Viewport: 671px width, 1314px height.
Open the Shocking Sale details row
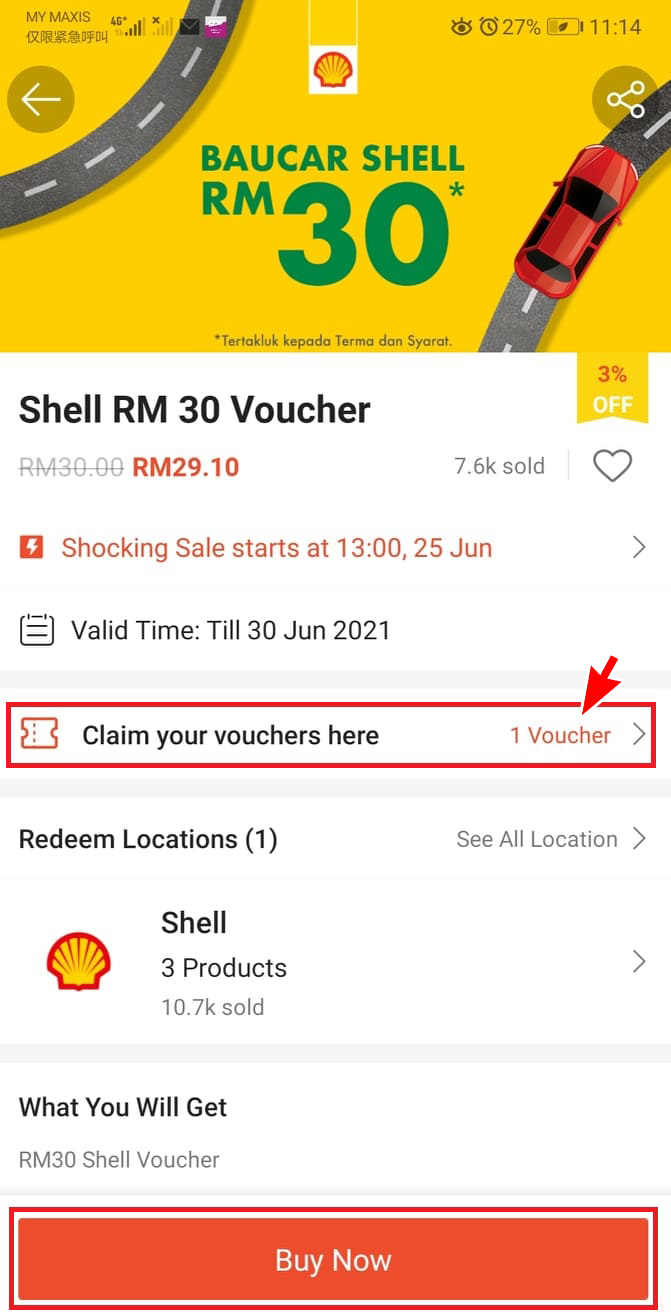point(334,548)
